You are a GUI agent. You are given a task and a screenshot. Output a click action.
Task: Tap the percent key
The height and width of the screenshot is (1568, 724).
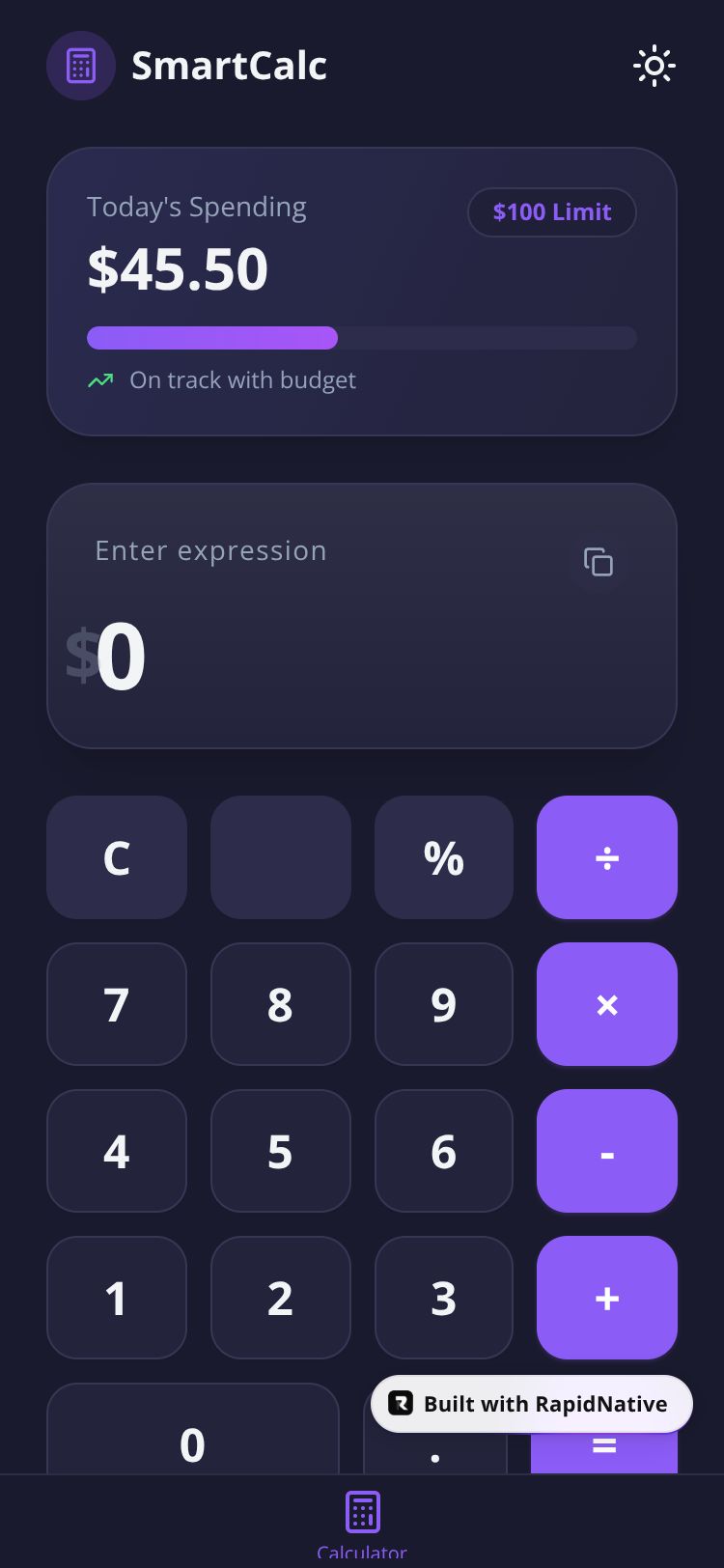click(444, 857)
